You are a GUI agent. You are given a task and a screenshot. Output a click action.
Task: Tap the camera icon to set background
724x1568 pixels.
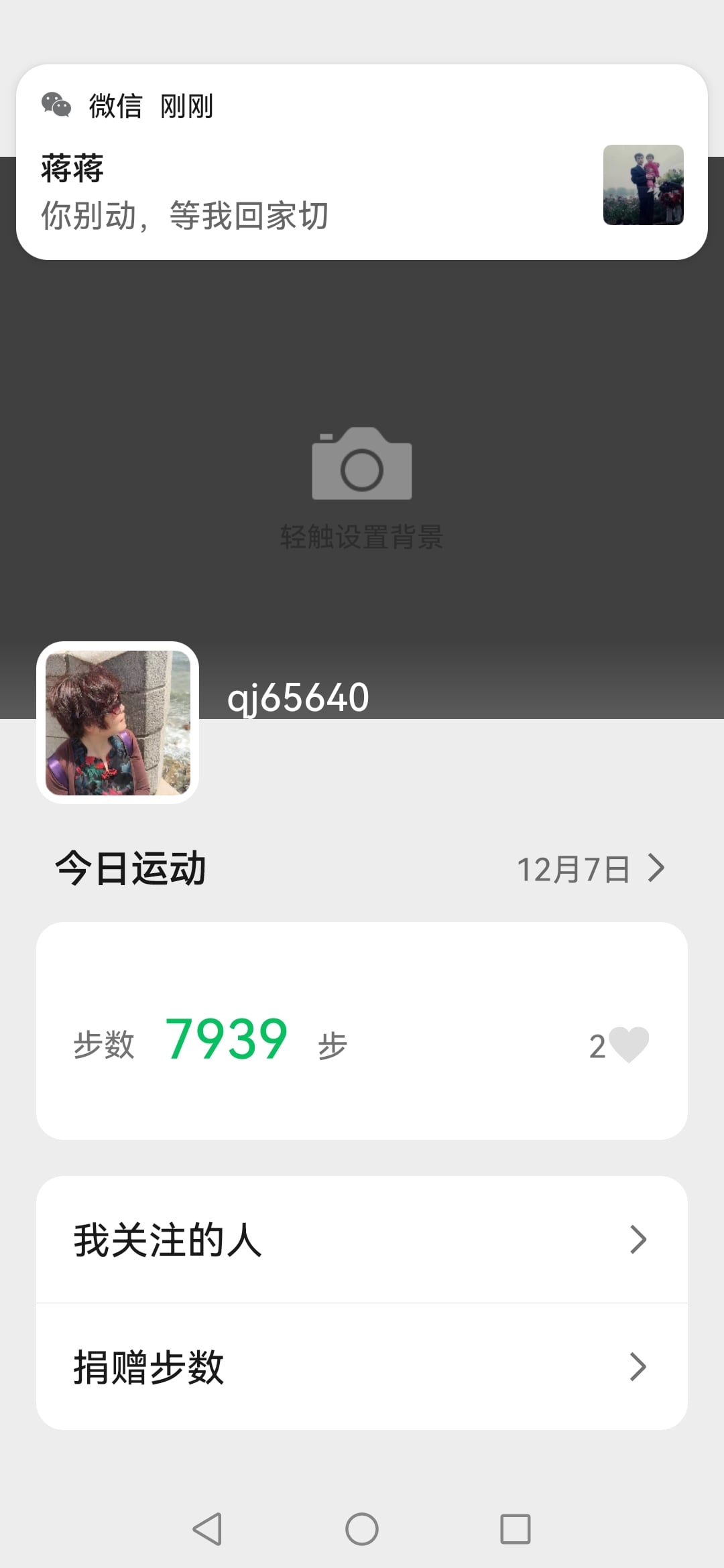click(x=362, y=464)
